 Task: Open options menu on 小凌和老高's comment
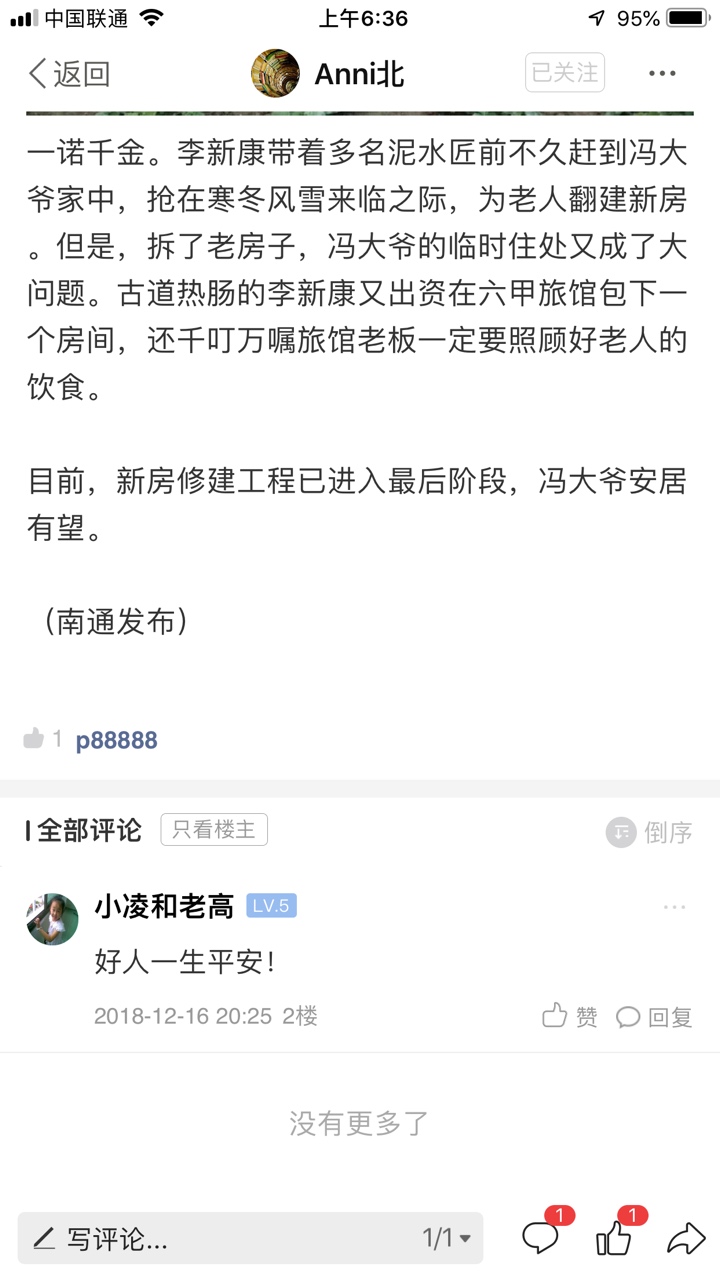tap(674, 907)
